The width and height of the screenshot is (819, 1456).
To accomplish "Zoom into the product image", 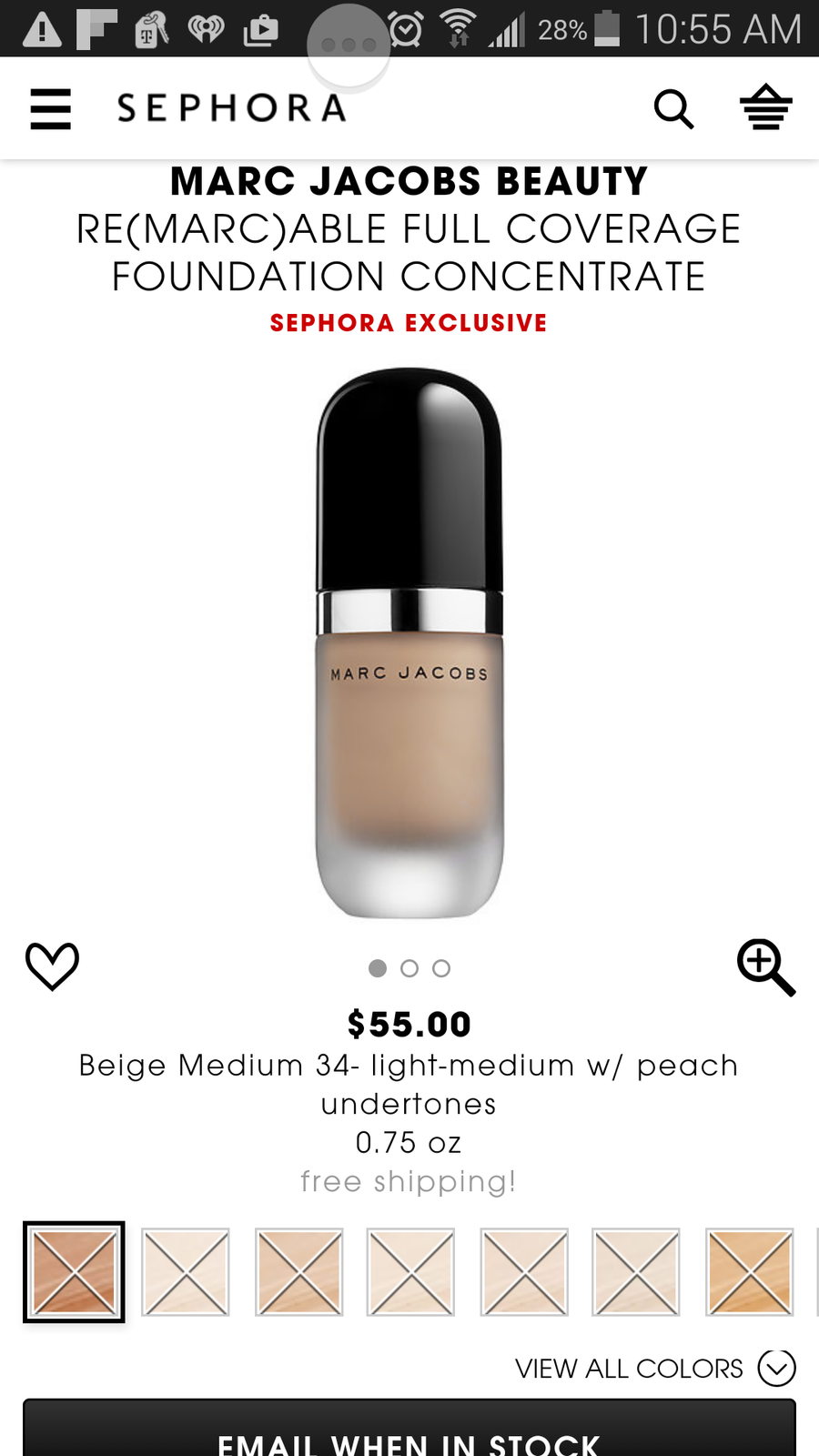I will pyautogui.click(x=765, y=967).
